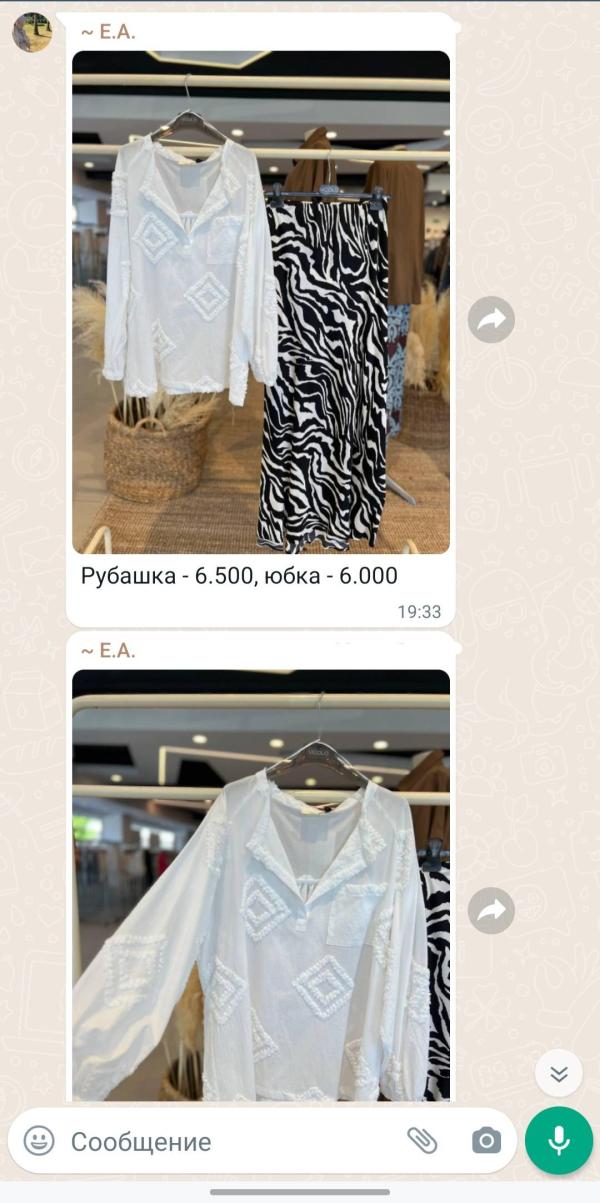Open the shirt and zebra skirt photo
The width and height of the screenshot is (600, 1203).
coord(261,302)
